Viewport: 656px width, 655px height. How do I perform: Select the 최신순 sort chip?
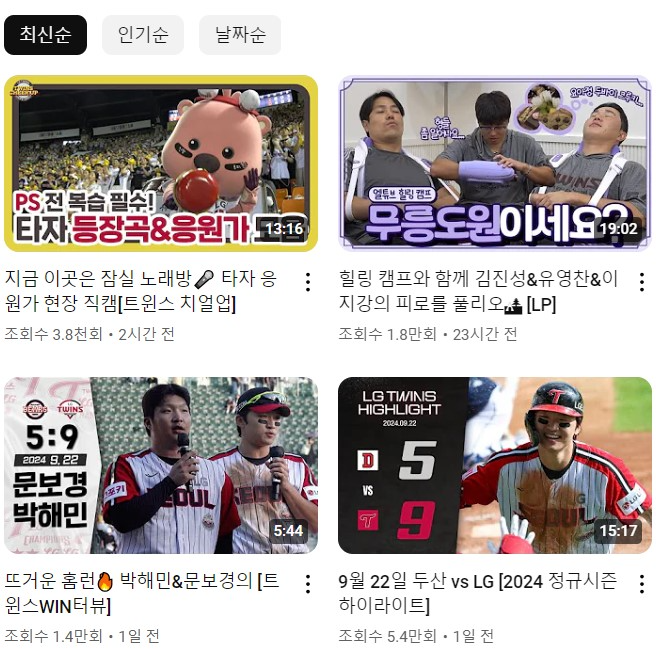[x=45, y=35]
